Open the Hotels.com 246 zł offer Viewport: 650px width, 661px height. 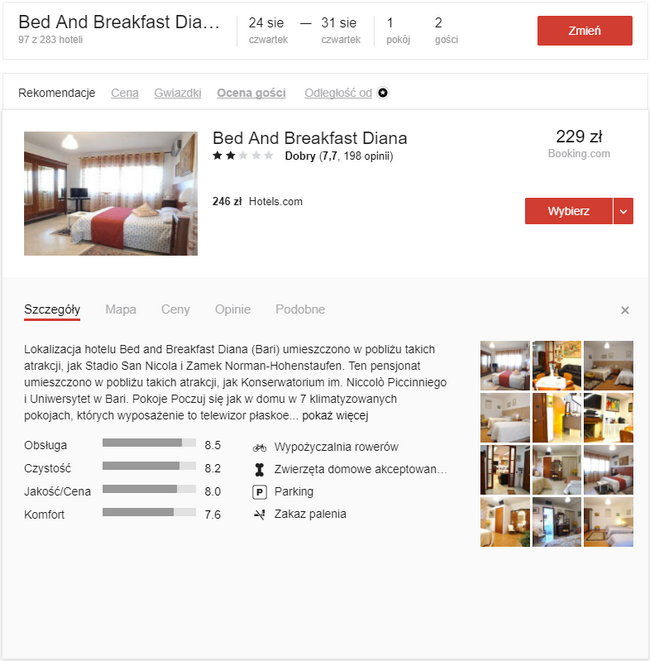258,202
